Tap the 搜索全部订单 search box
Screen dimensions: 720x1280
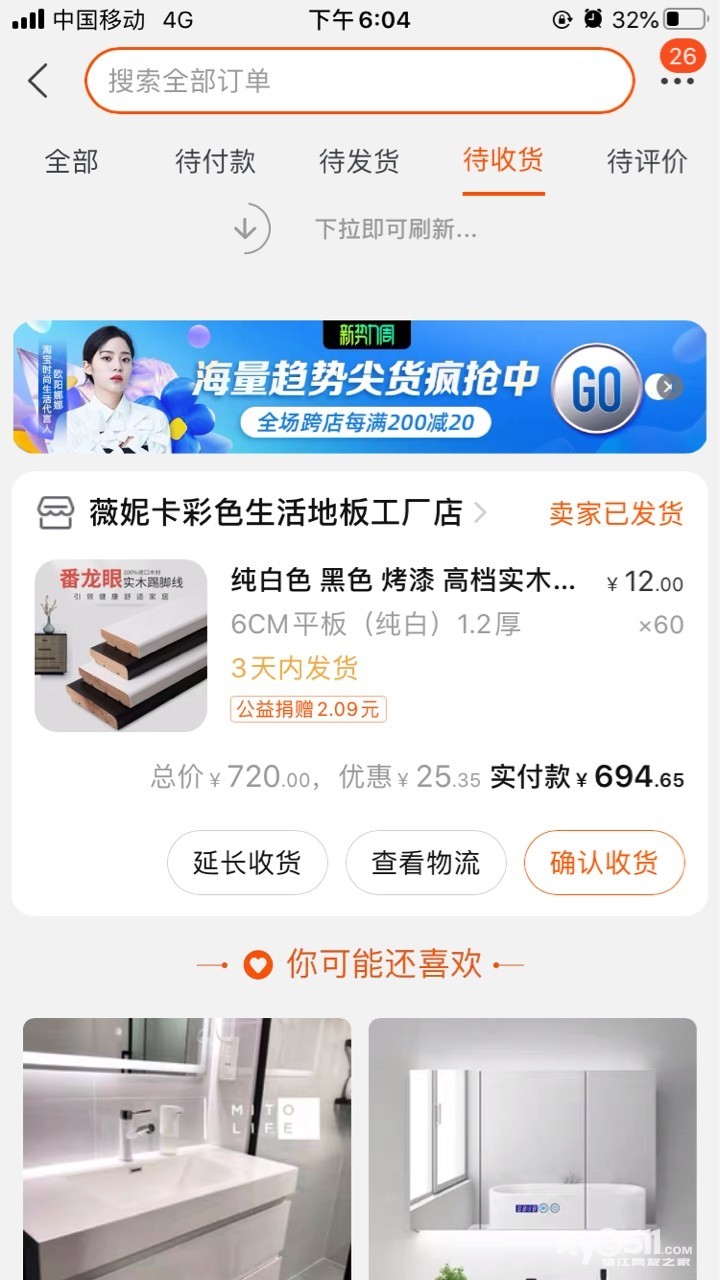coord(360,80)
